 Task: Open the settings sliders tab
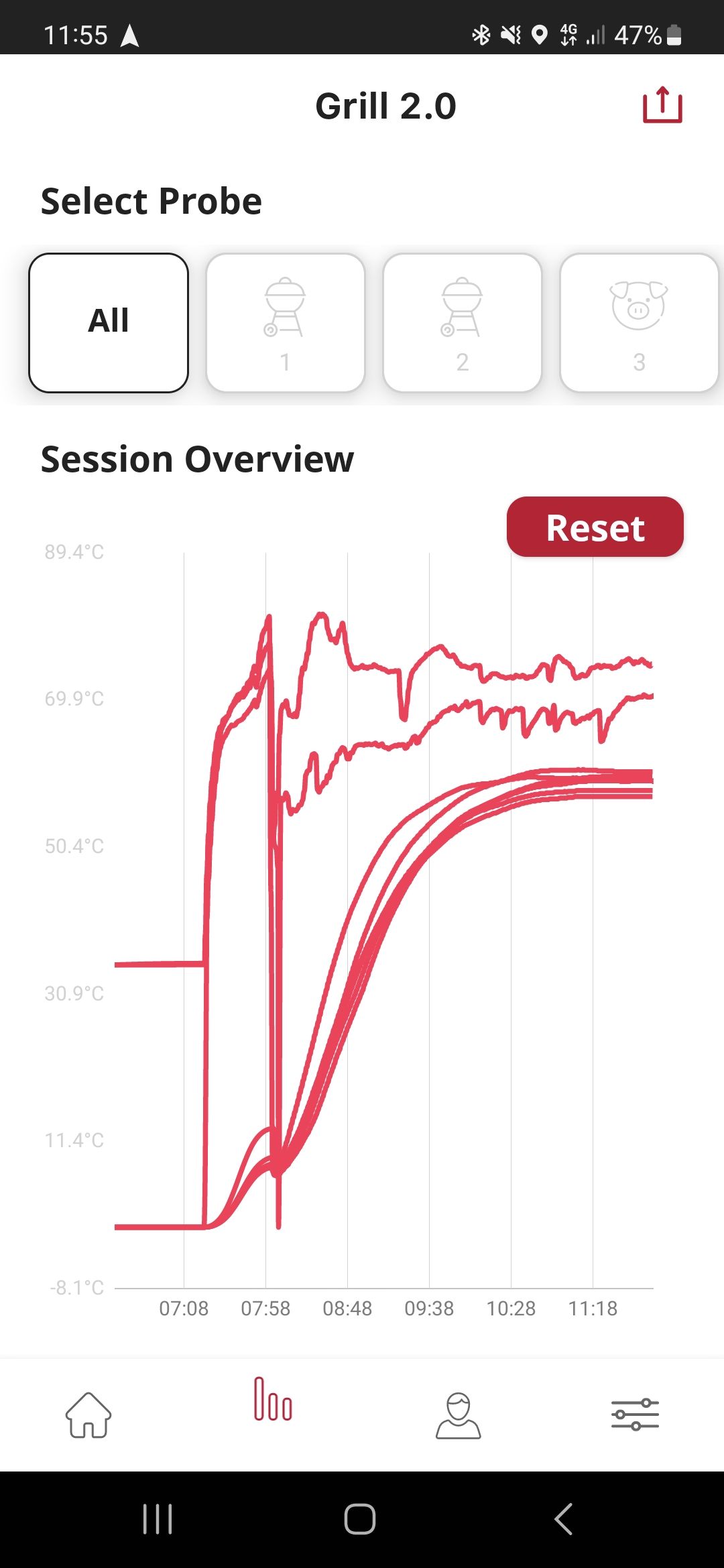coord(635,1414)
